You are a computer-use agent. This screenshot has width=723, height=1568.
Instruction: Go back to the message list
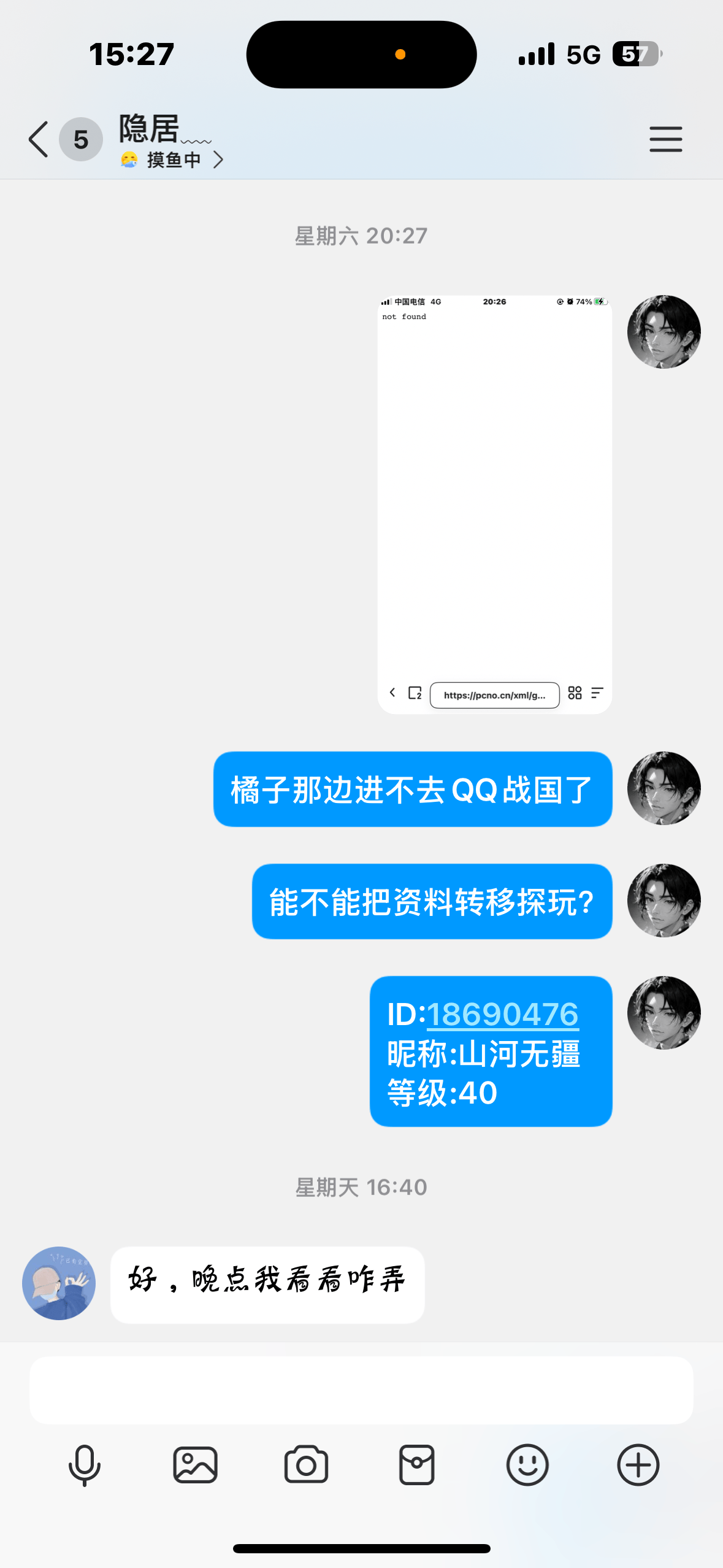39,139
